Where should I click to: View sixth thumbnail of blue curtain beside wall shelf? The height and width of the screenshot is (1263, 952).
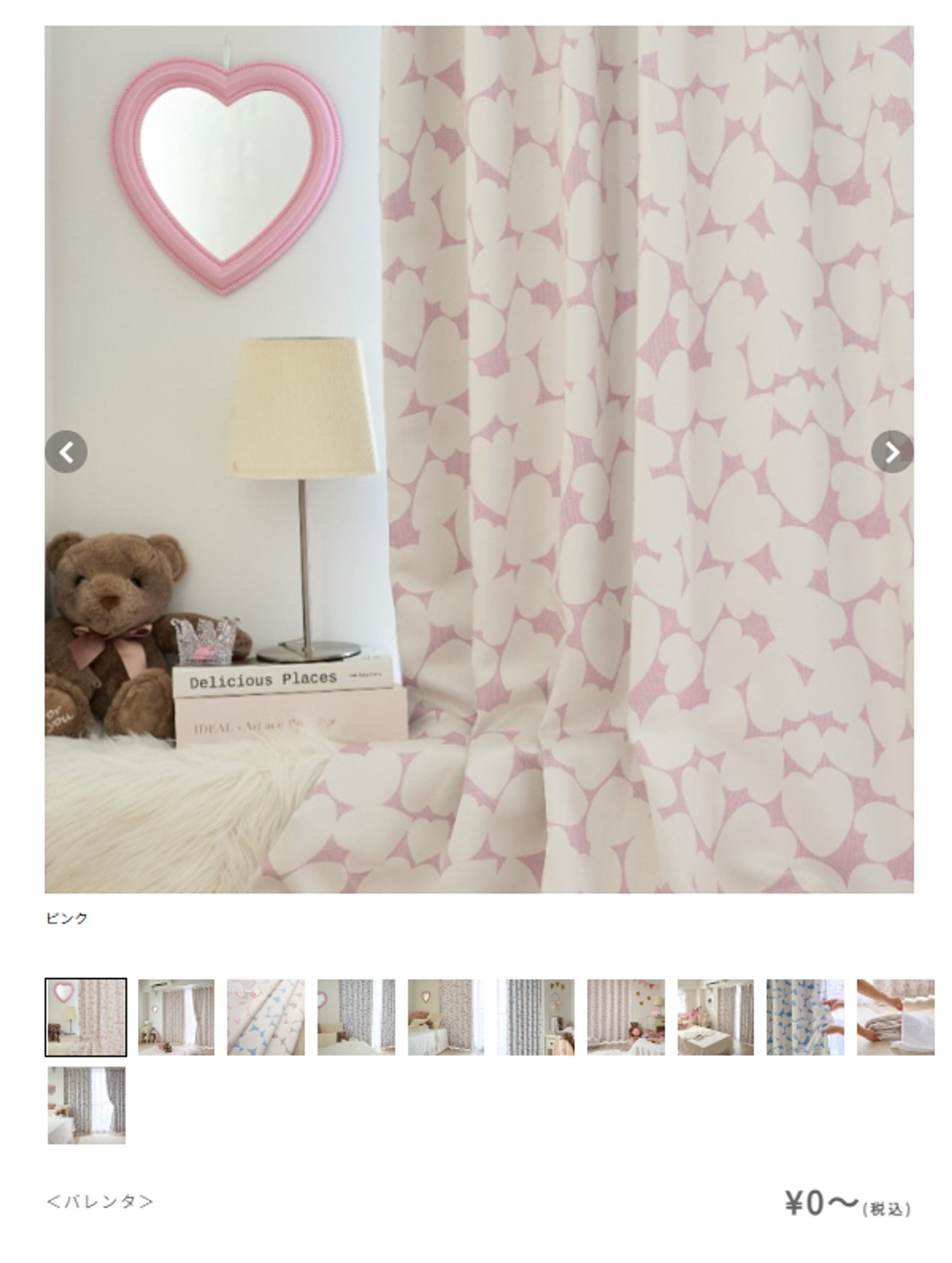pyautogui.click(x=536, y=1017)
